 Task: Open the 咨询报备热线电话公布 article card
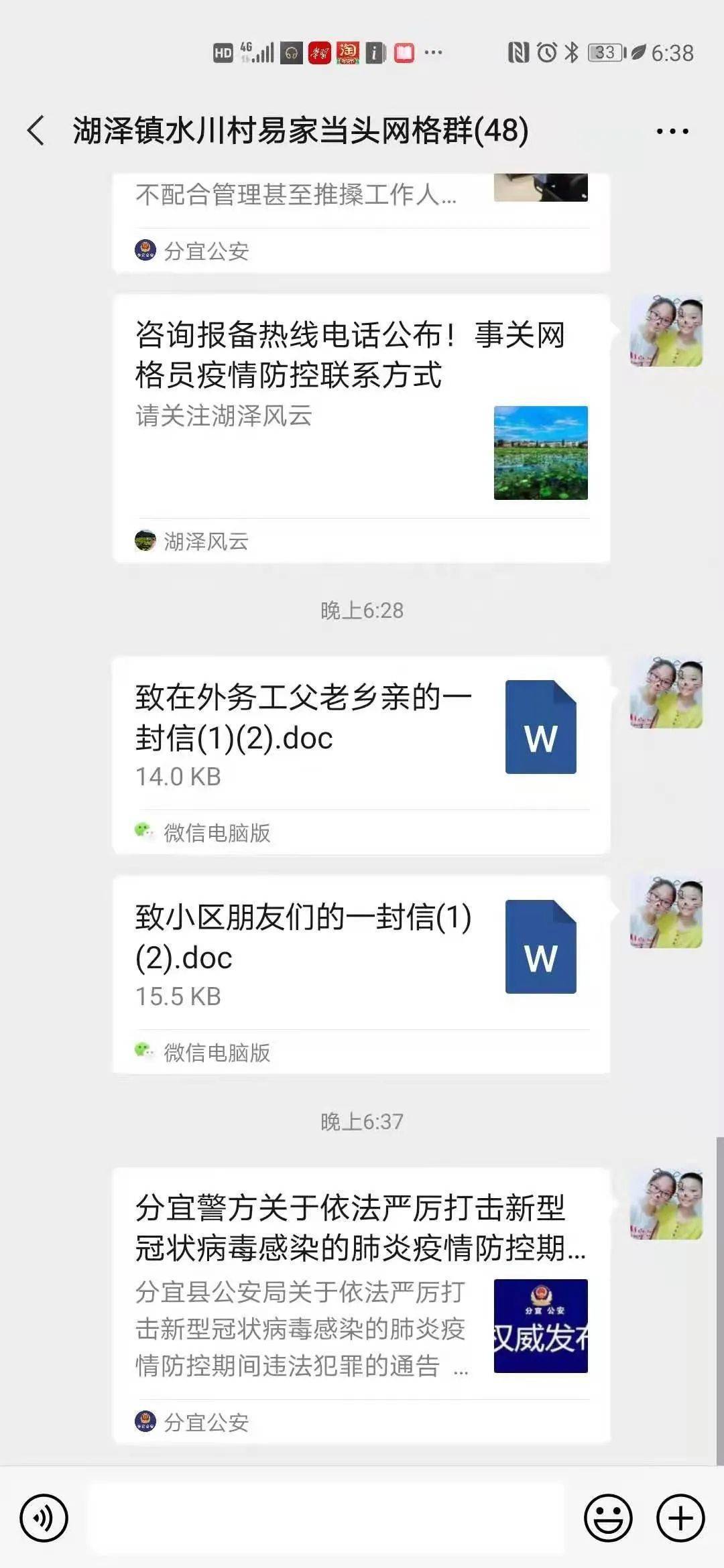[x=361, y=415]
